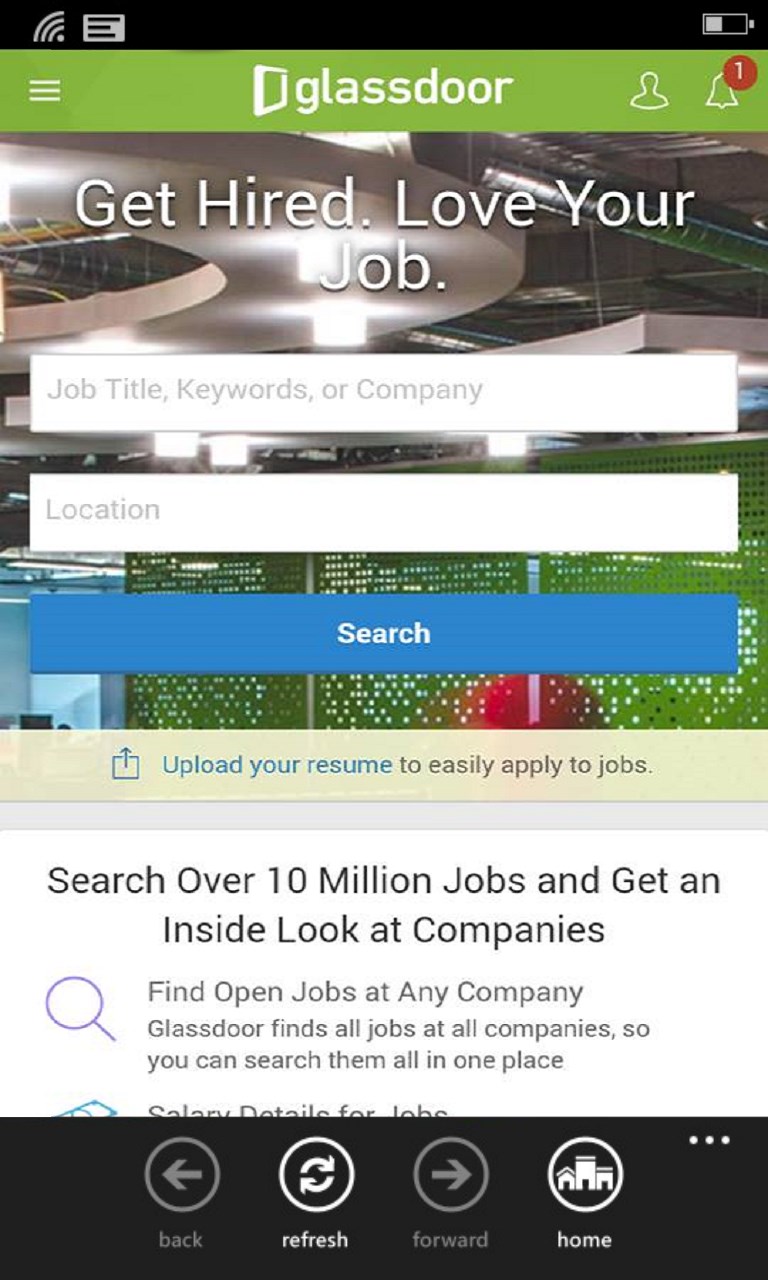Click the upload arrow icon beside resume text

124,763
